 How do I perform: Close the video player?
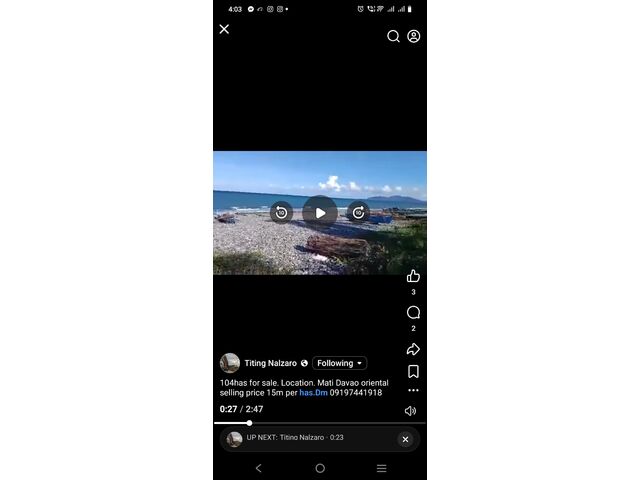pos(224,29)
